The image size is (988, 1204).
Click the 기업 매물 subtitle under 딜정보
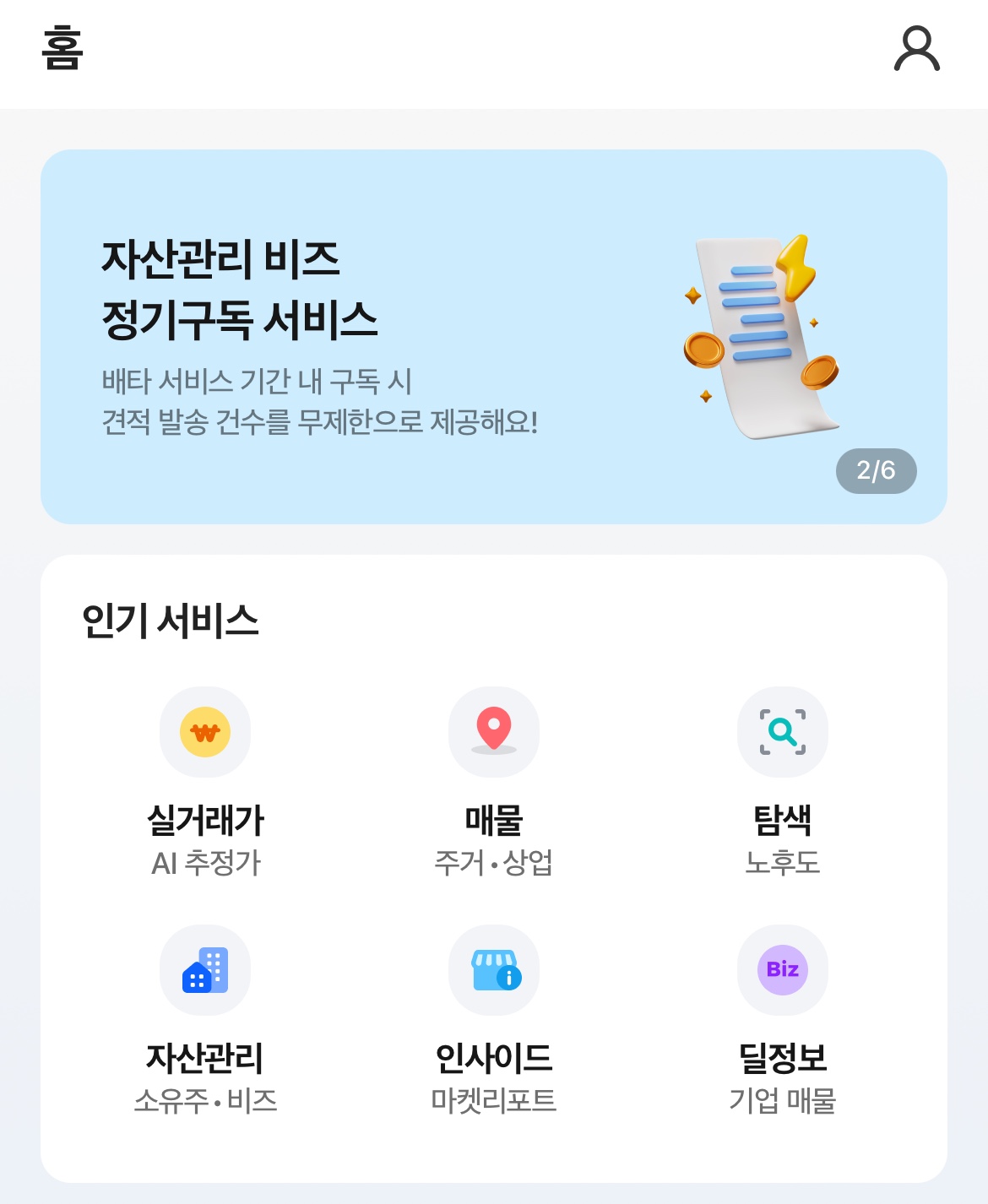(783, 1099)
